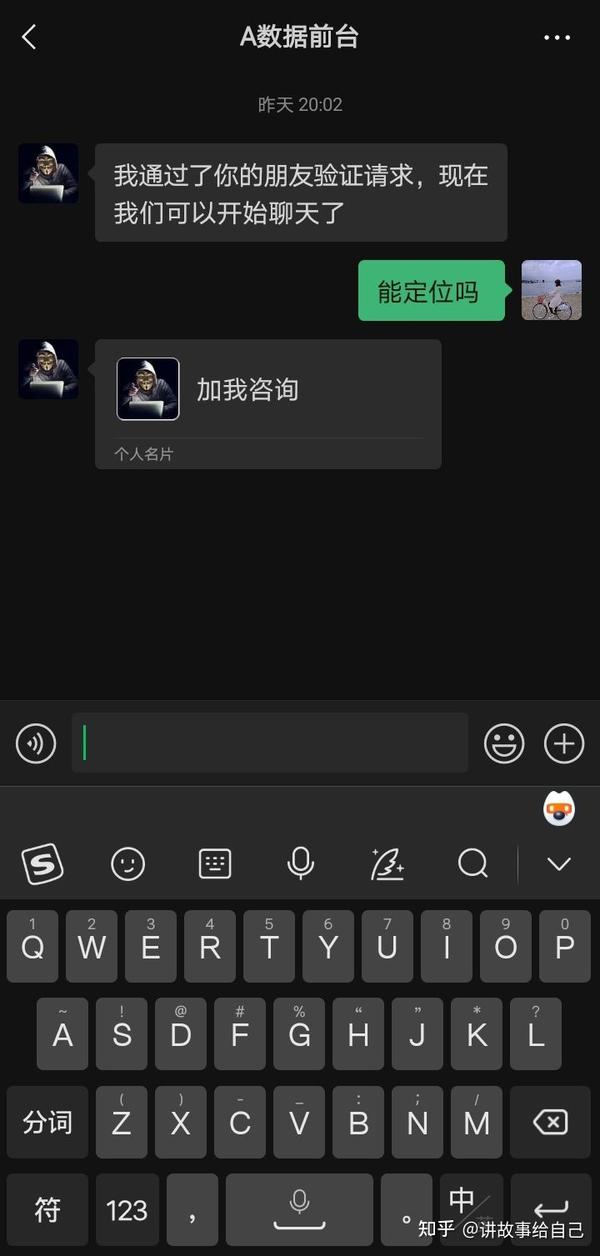The image size is (600, 1256).
Task: Switch to voice message input
Action: [36, 743]
